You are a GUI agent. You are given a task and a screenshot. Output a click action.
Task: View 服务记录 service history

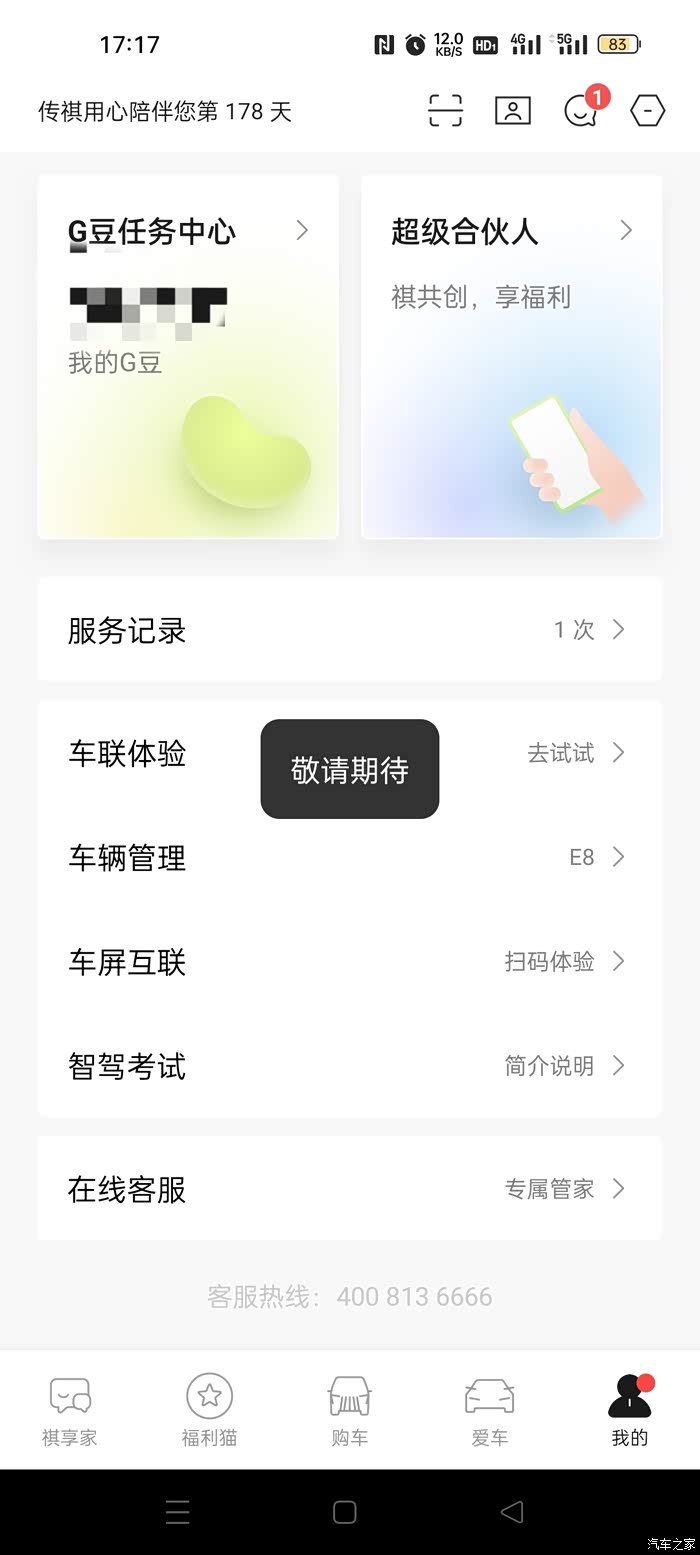(x=349, y=630)
